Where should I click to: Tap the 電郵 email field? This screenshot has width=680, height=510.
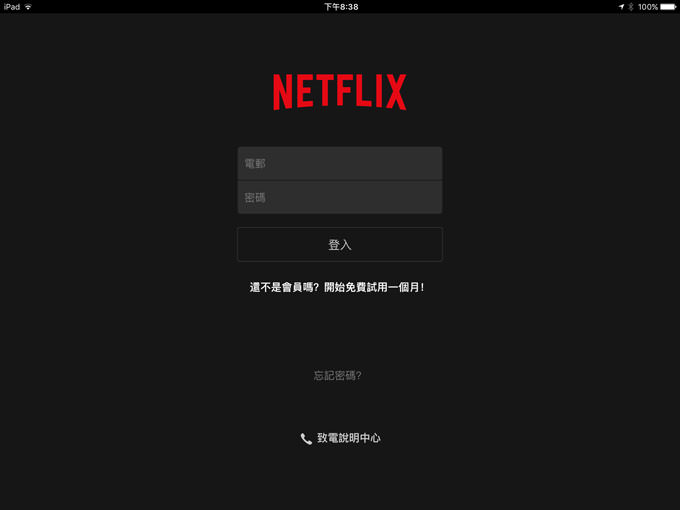coord(339,163)
